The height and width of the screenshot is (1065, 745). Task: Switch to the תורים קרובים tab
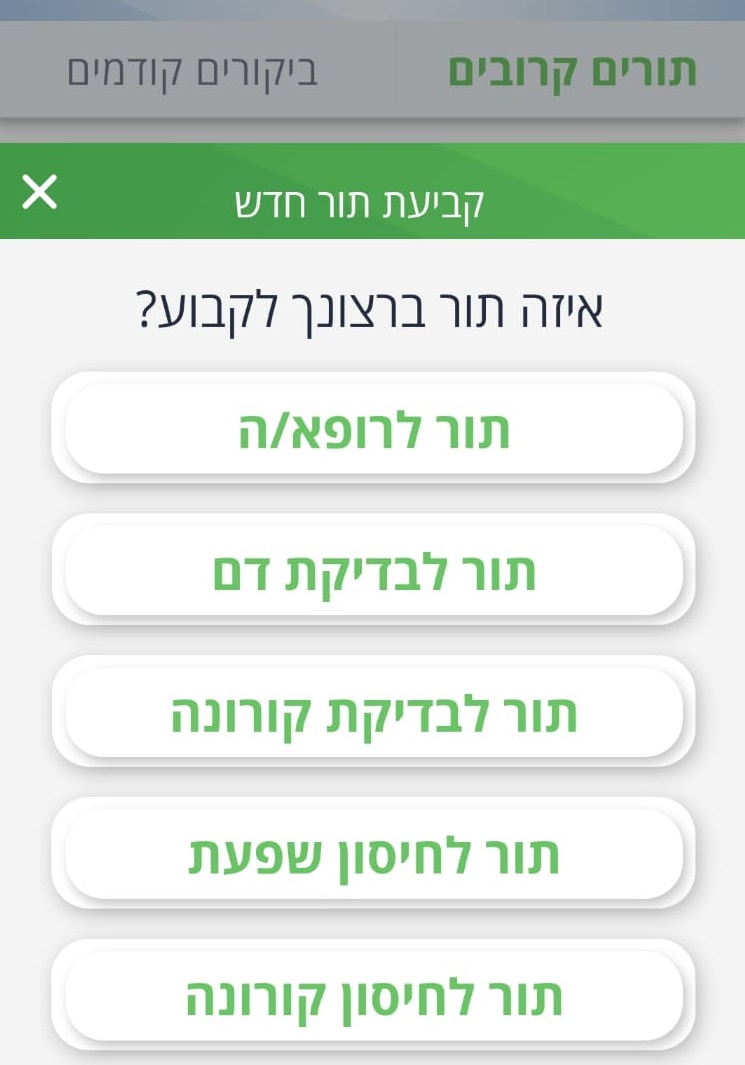pyautogui.click(x=572, y=71)
